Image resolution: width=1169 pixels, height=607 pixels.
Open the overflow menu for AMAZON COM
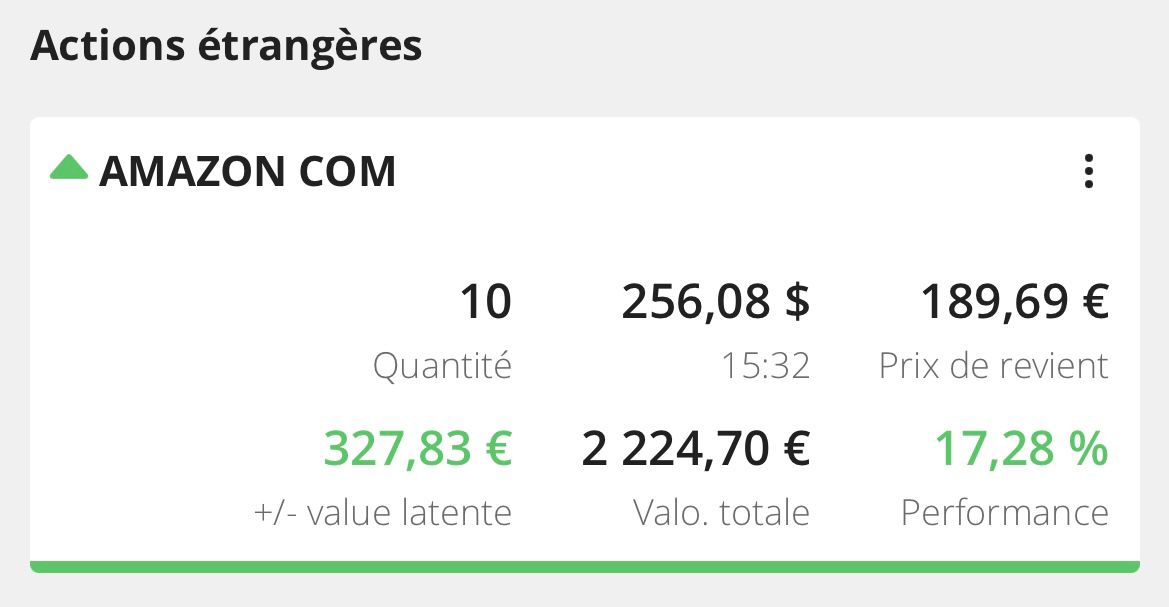(1089, 172)
